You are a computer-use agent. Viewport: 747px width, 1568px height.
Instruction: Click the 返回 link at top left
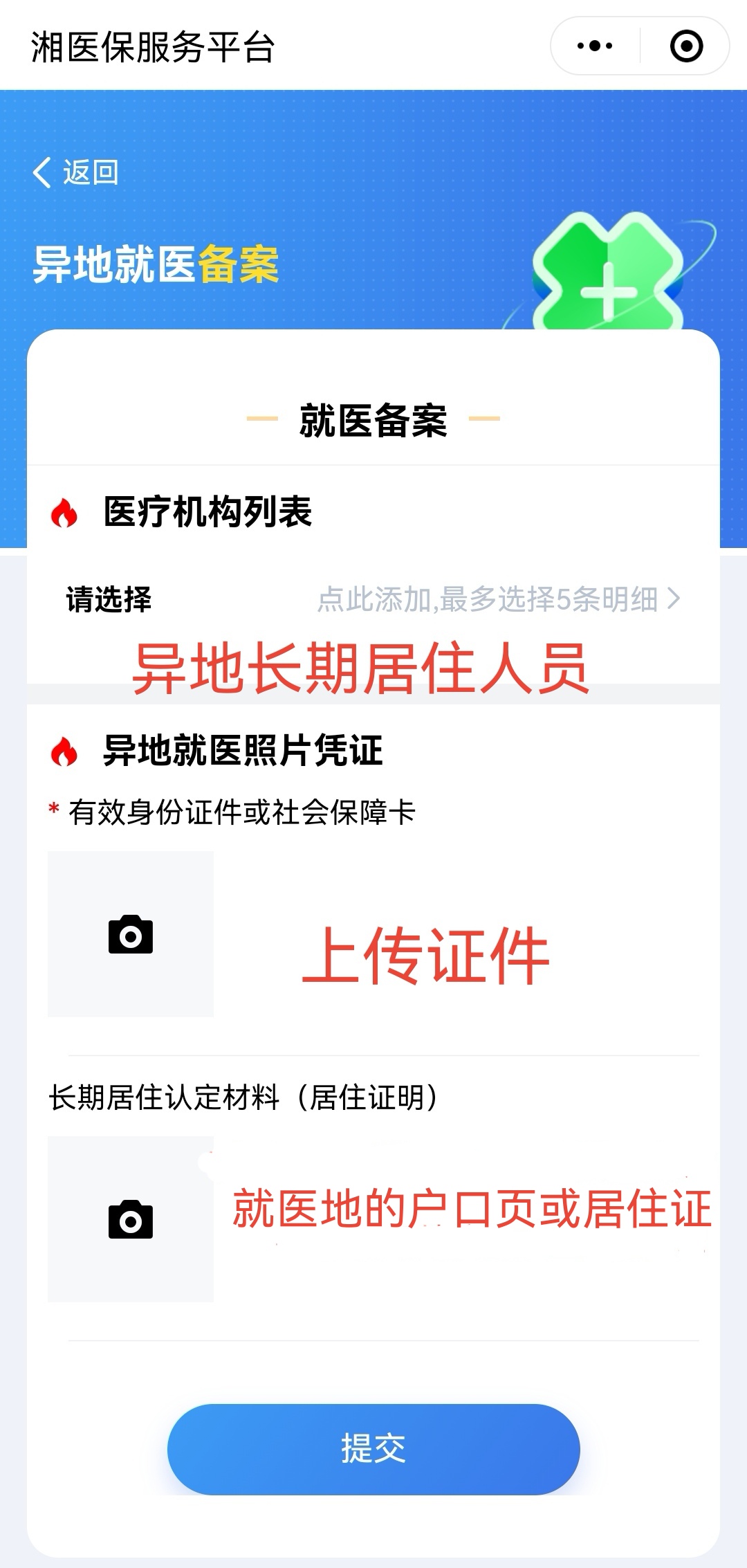[89, 174]
